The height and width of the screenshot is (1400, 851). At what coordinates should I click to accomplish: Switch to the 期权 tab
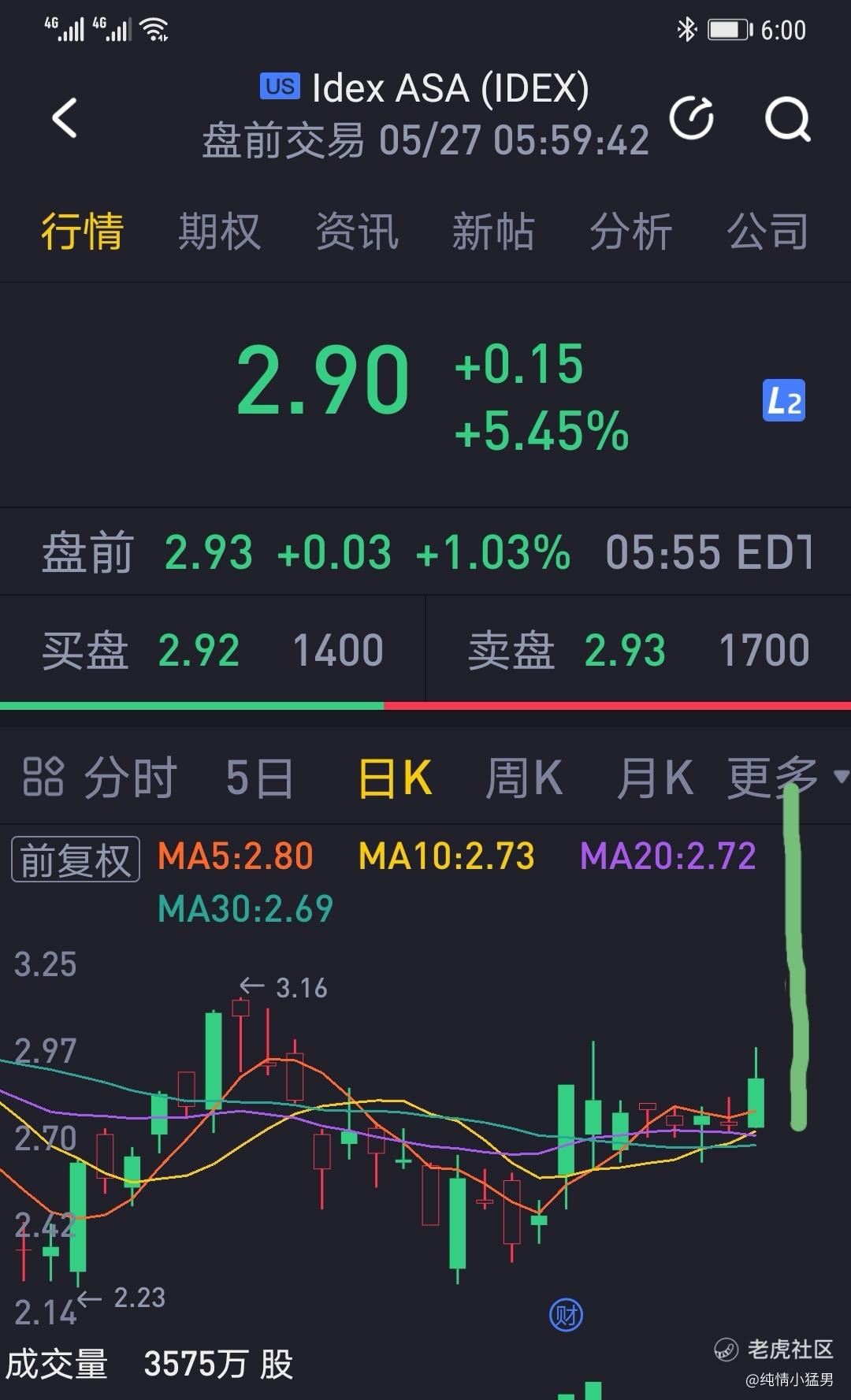(x=219, y=232)
